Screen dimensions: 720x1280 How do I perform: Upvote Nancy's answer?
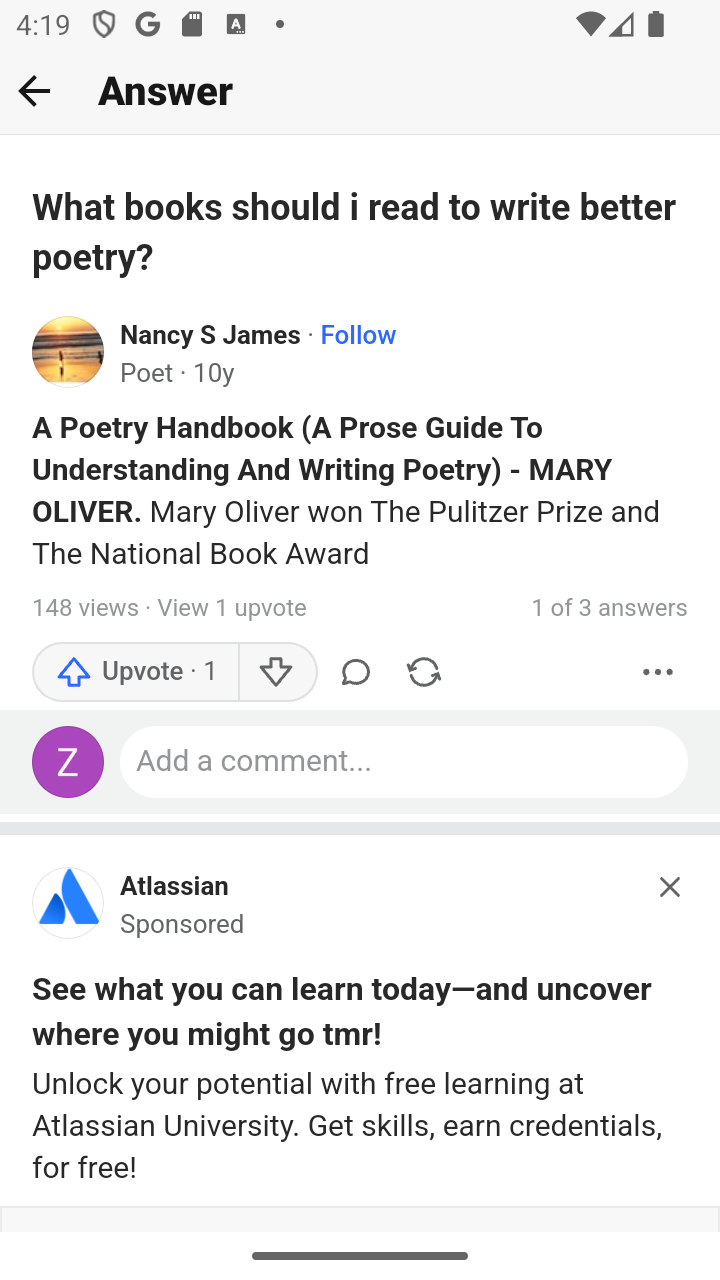[136, 672]
